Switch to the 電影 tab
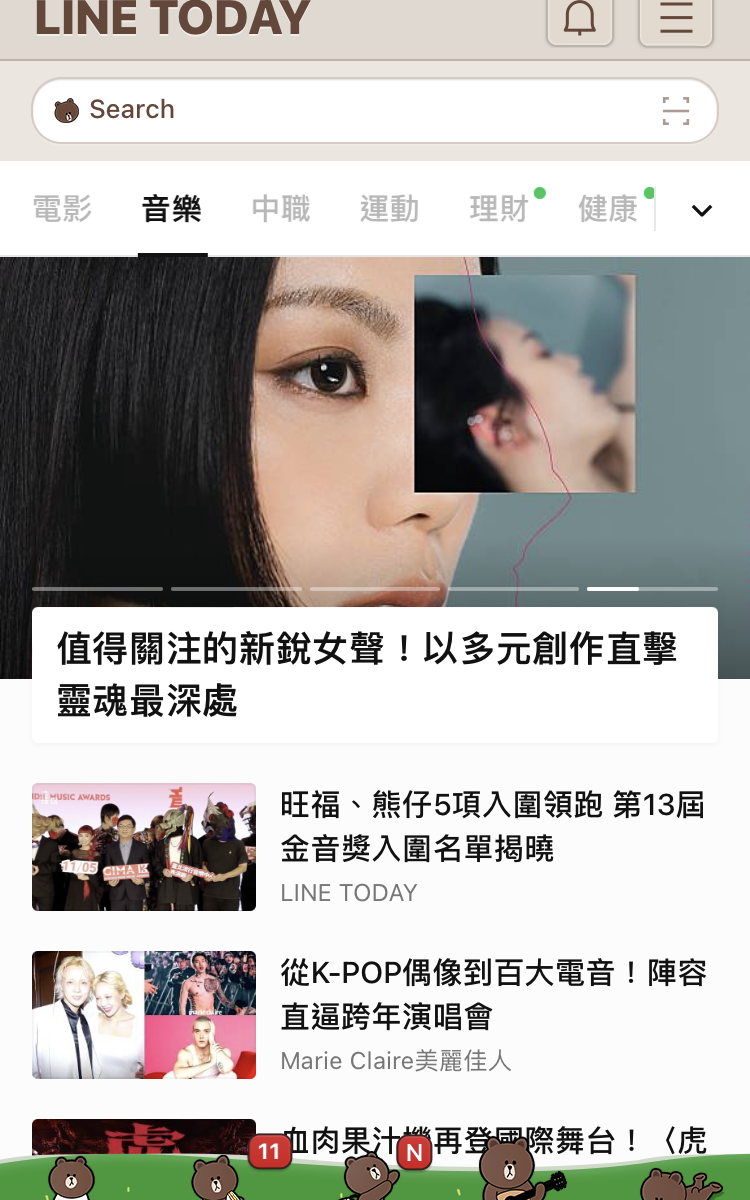The height and width of the screenshot is (1200, 750). click(x=62, y=209)
